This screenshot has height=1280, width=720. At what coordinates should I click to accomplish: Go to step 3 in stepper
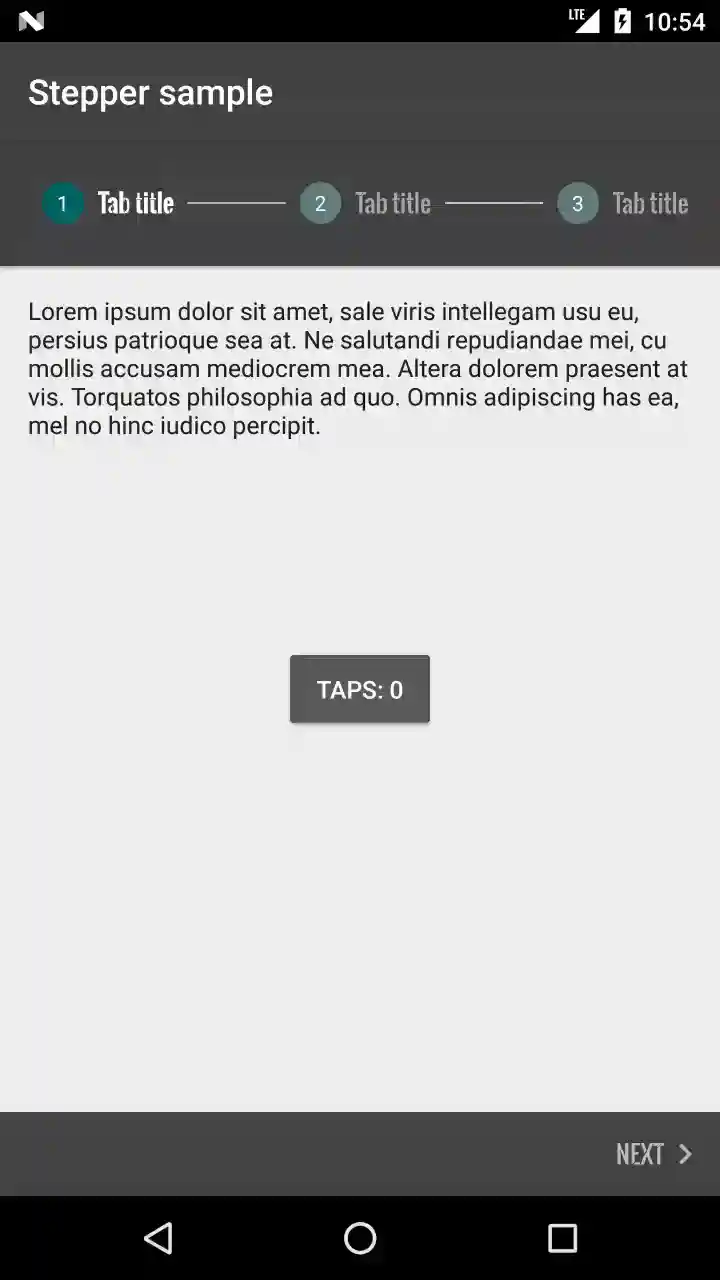(x=623, y=204)
